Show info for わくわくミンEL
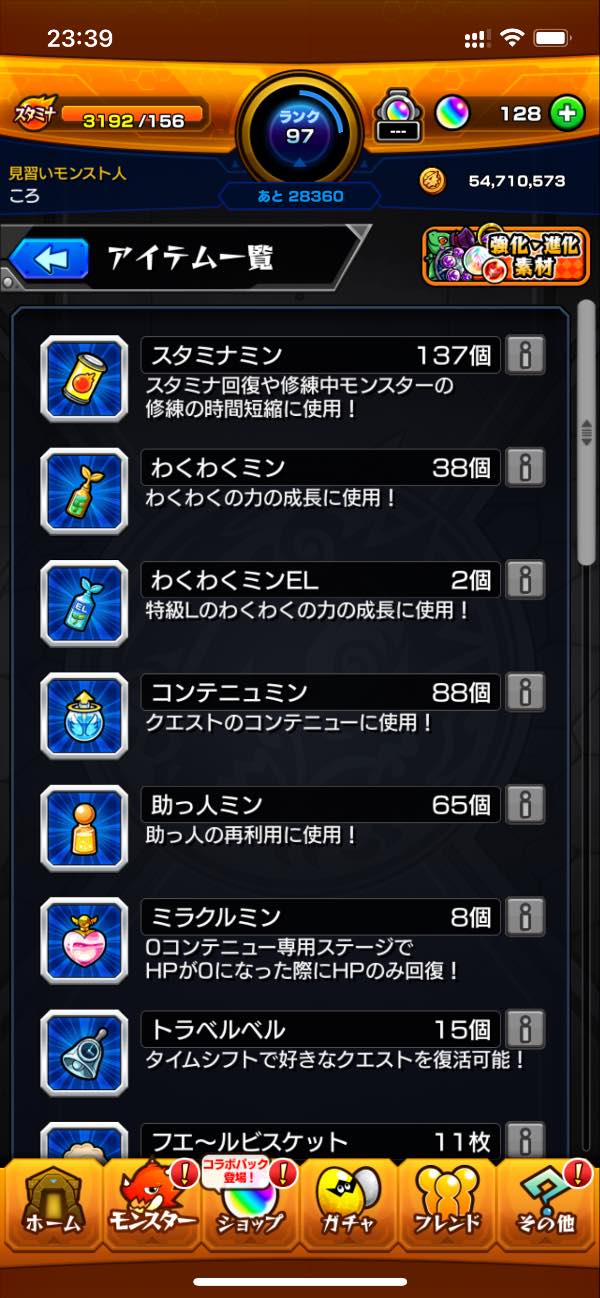Viewport: 600px width, 1298px height. (525, 579)
